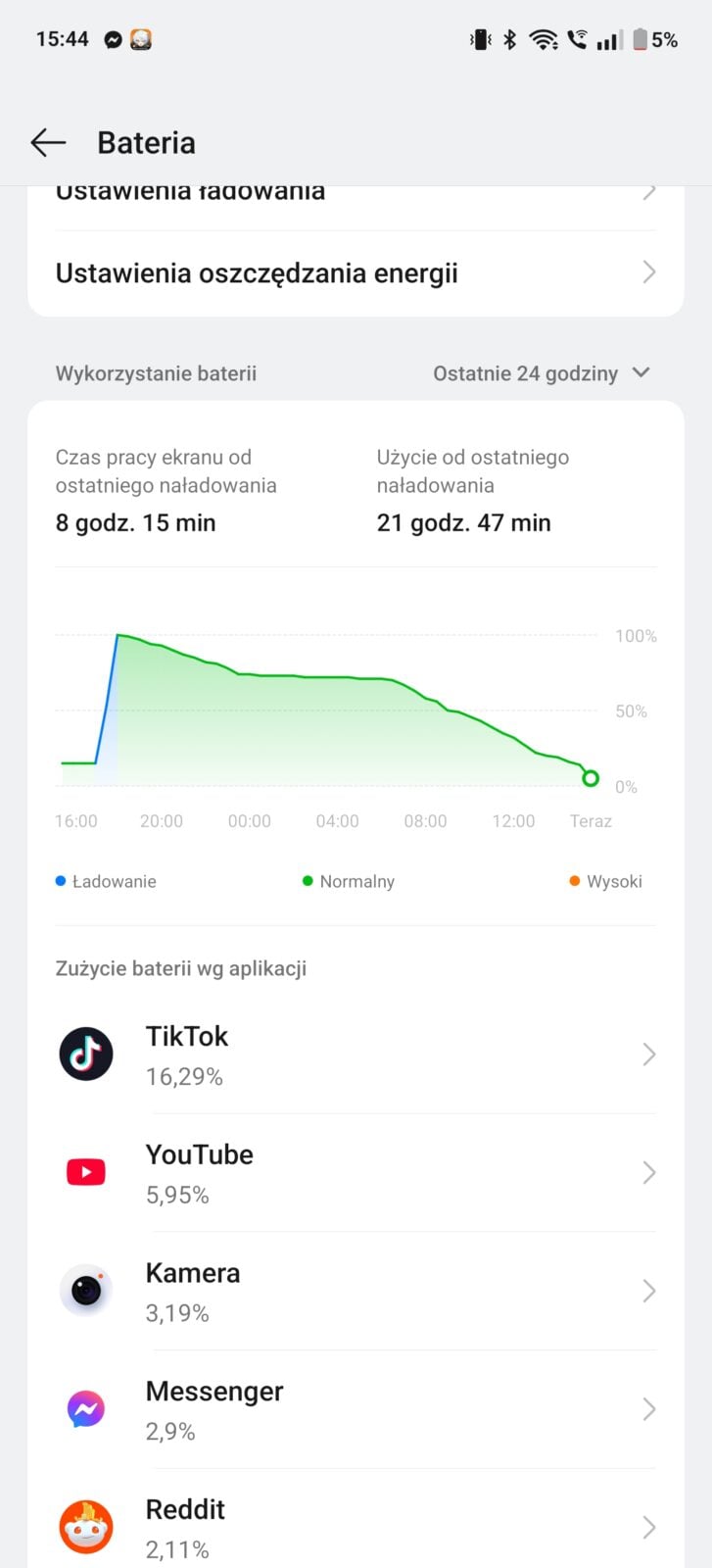
Task: Open Ustawienia oszczędzania energii
Action: click(355, 273)
